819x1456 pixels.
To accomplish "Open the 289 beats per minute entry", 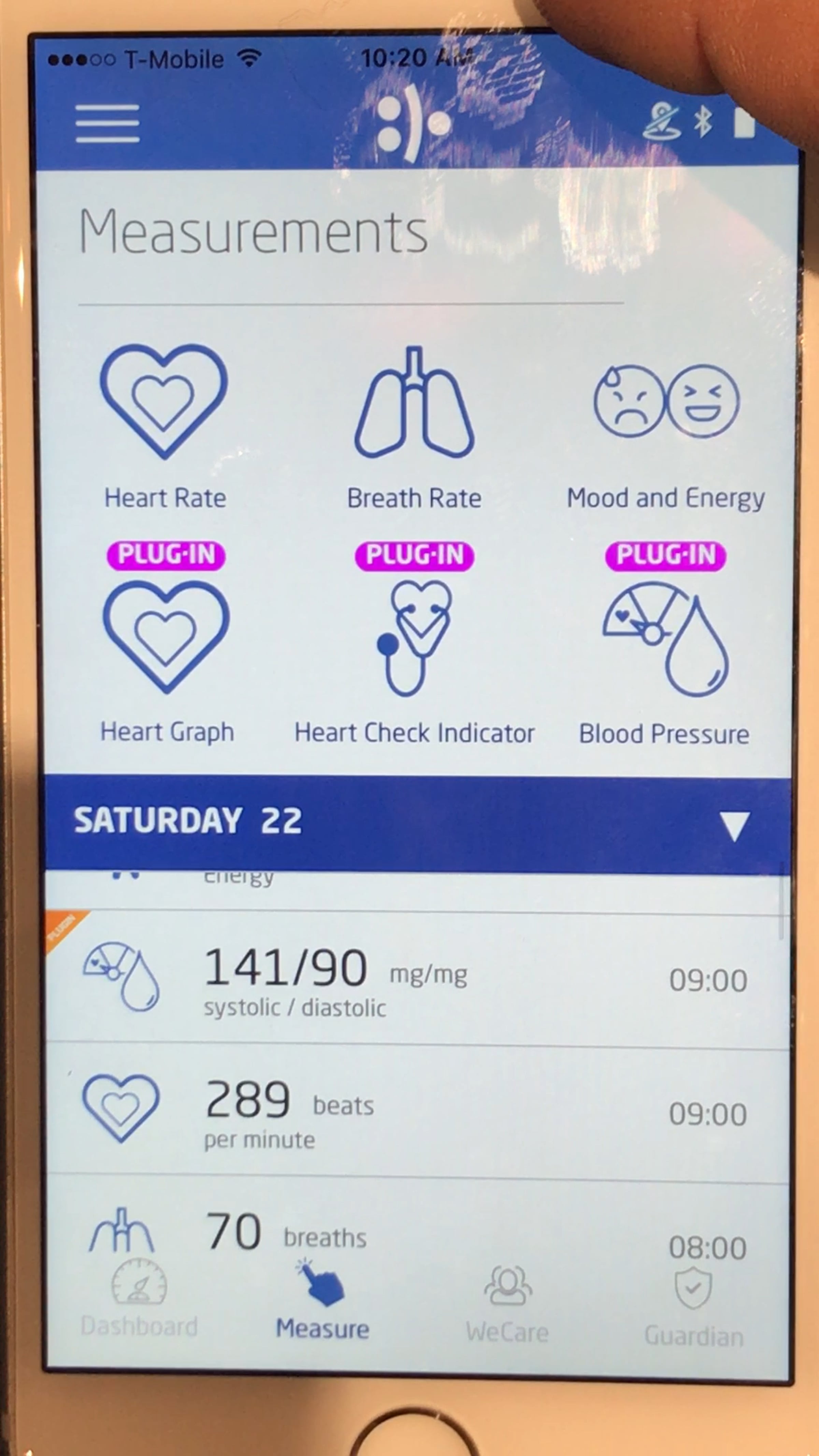I will [418, 1111].
